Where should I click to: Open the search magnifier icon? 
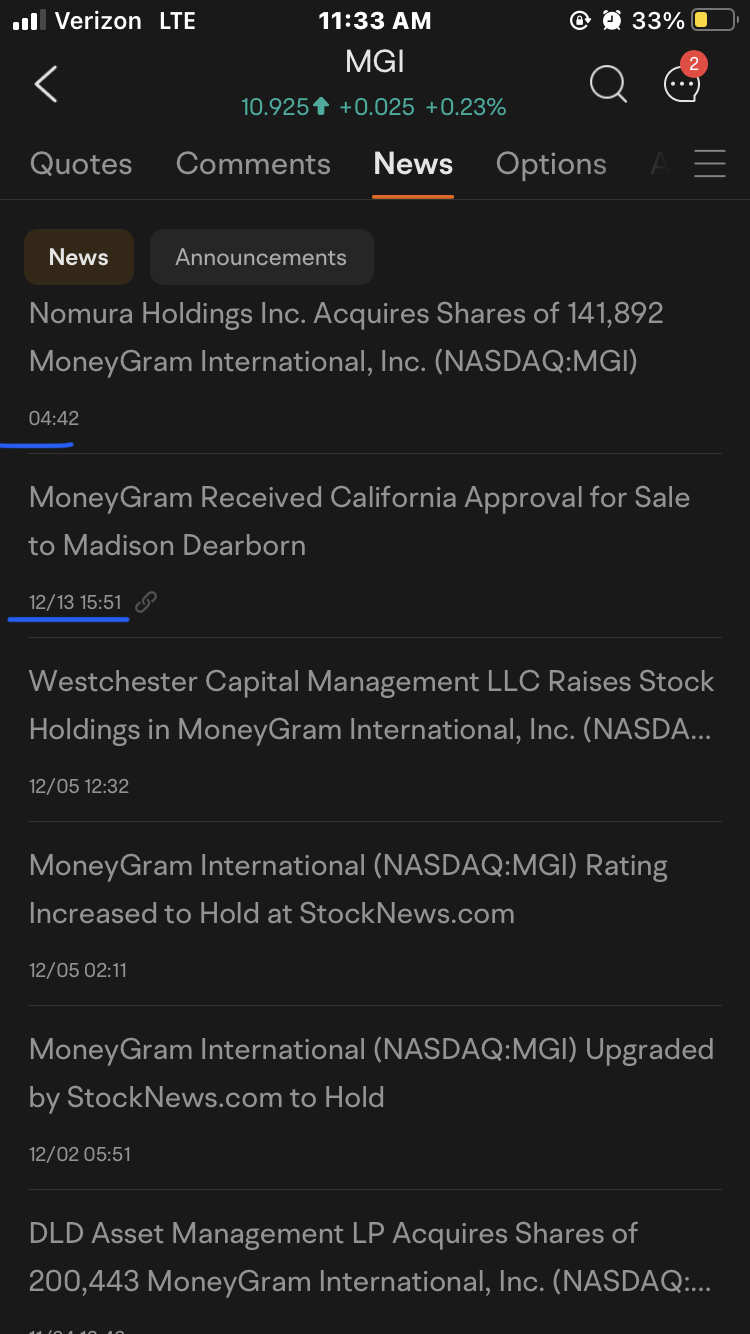coord(607,84)
